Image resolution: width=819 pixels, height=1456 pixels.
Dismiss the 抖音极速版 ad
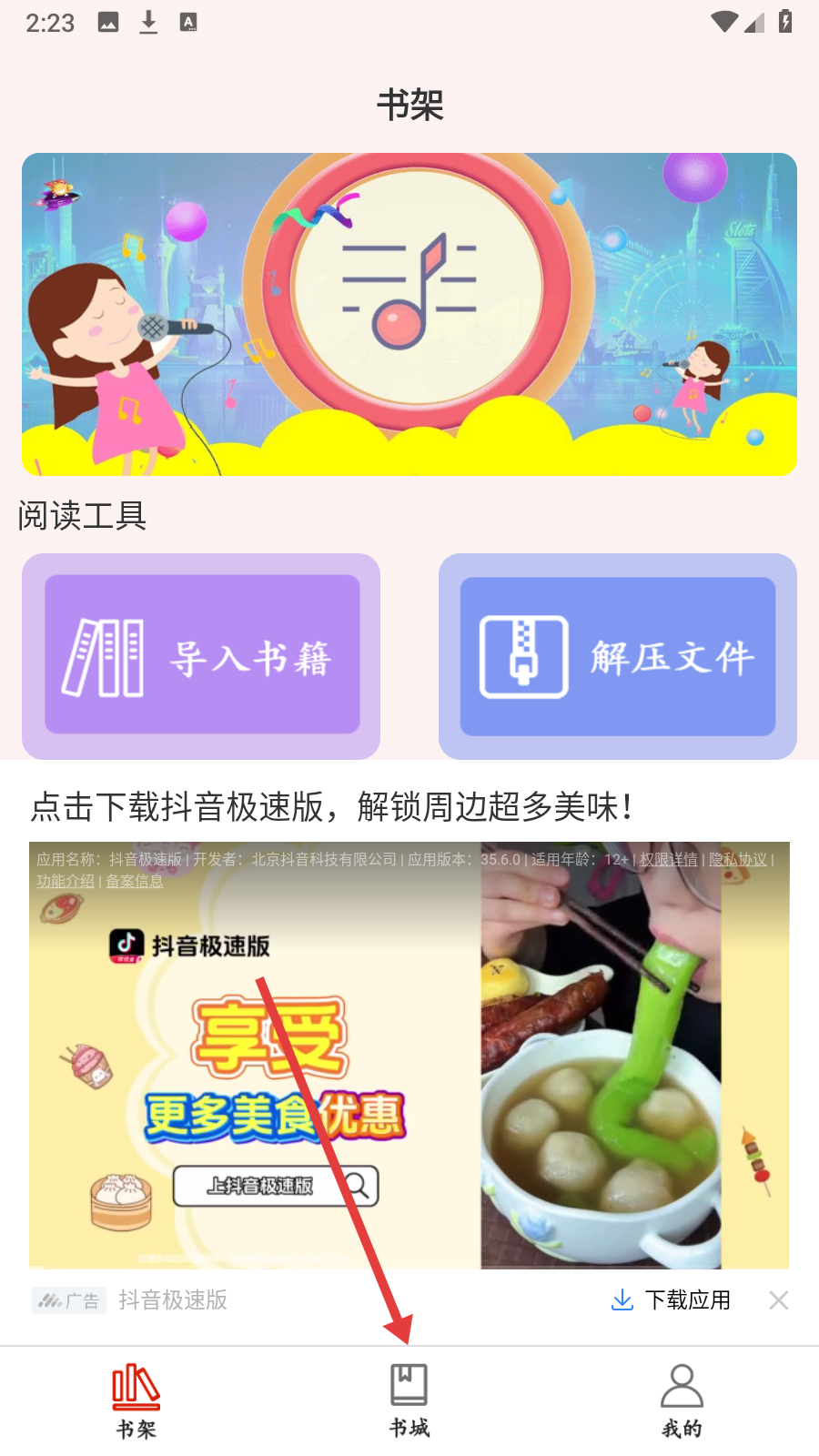[x=778, y=1300]
